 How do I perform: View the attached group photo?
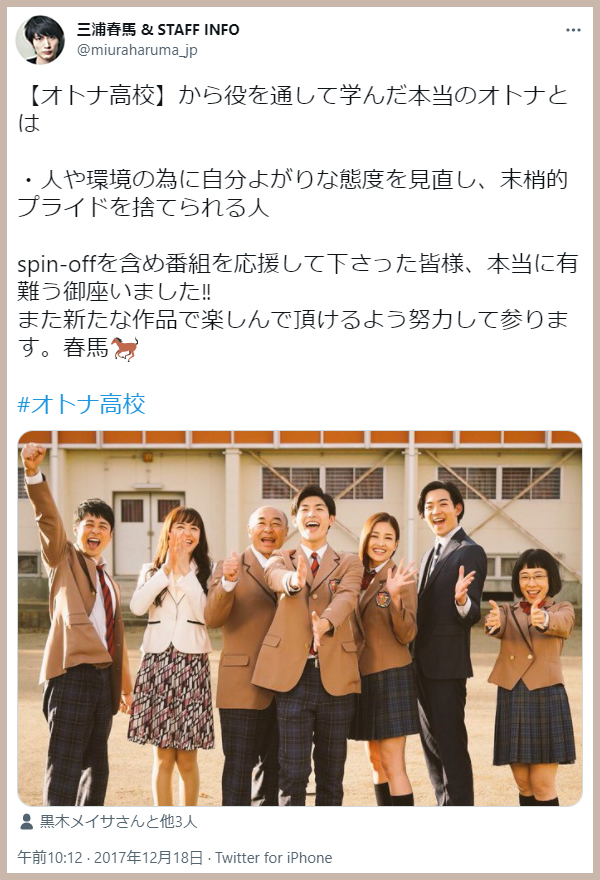coord(300,618)
